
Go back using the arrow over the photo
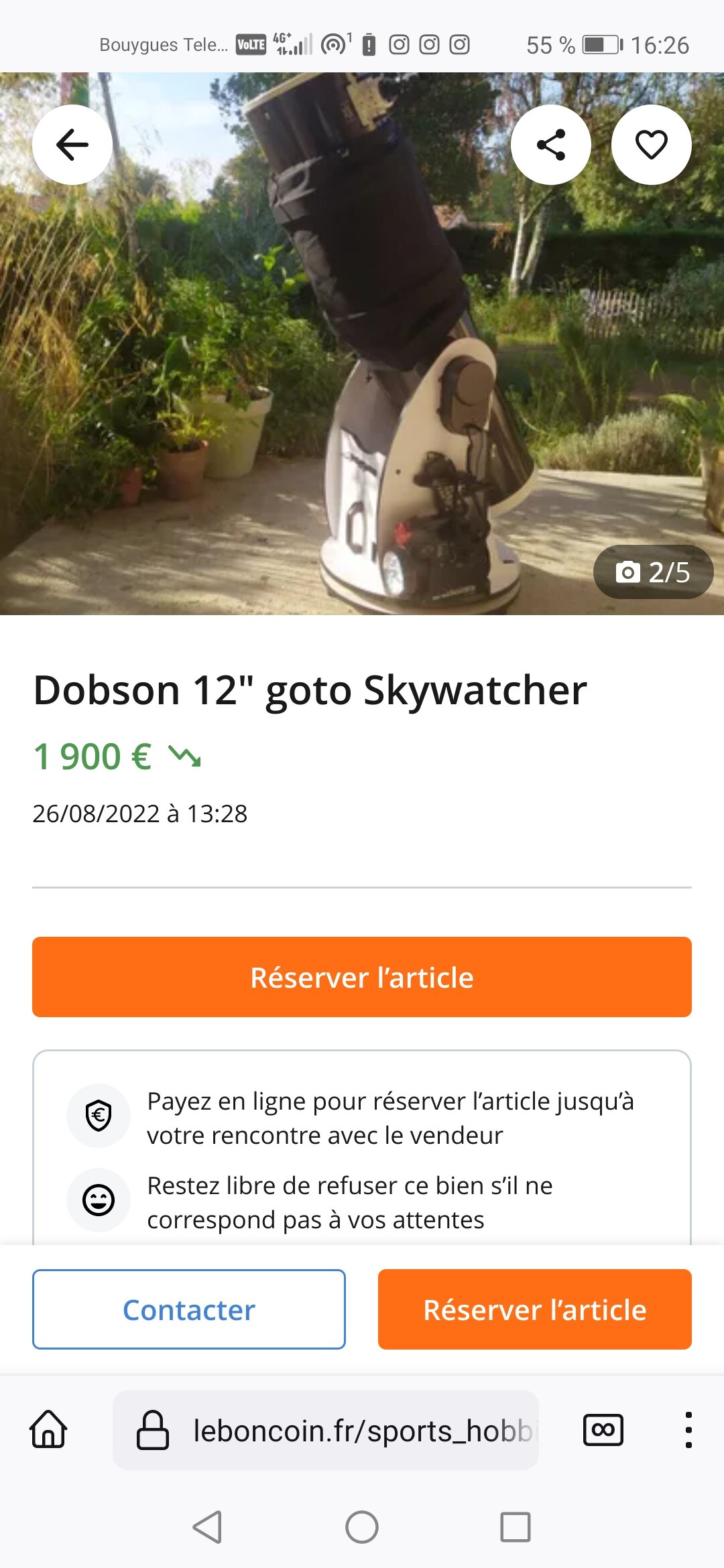tap(72, 145)
